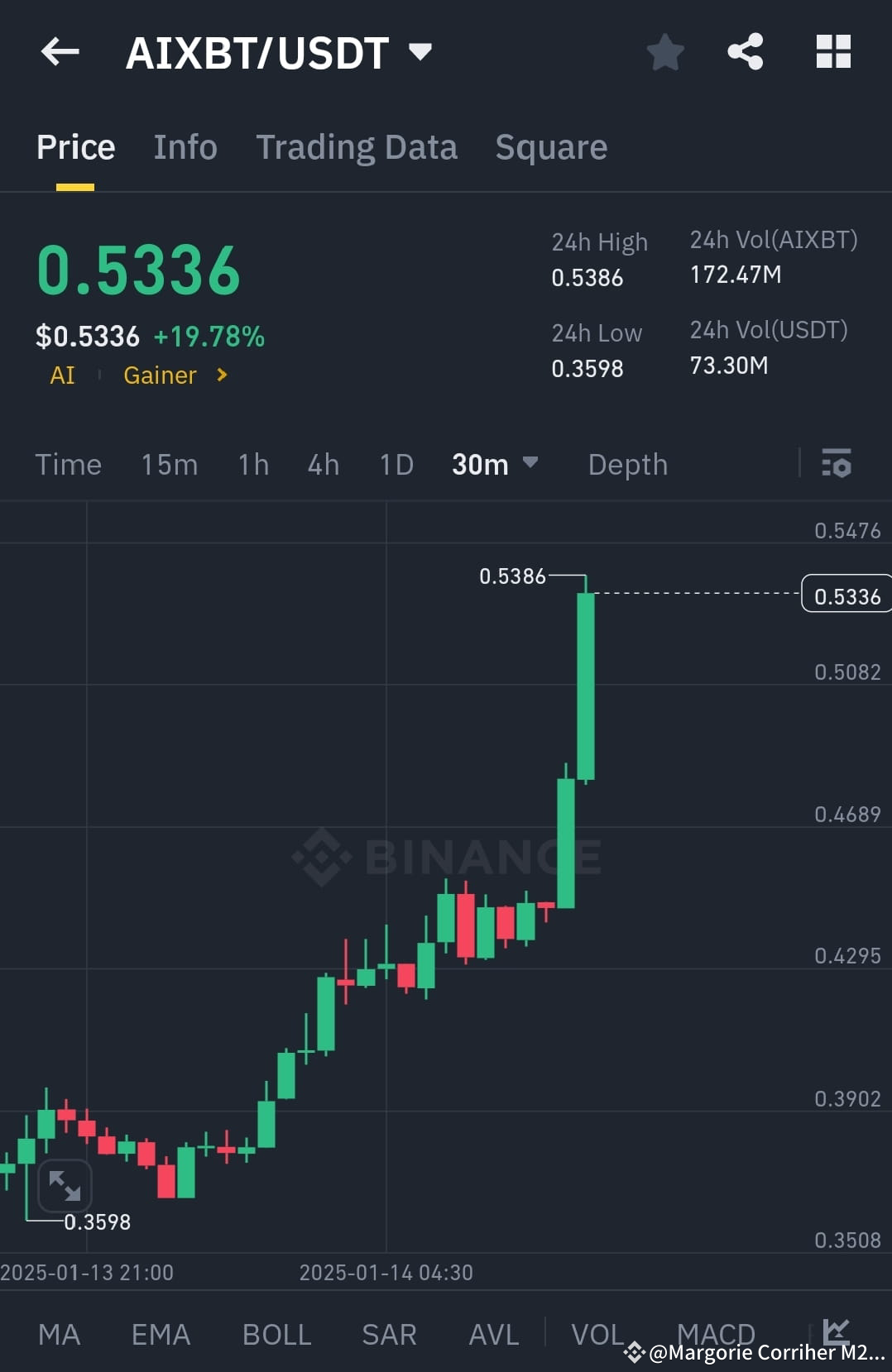Open the grid layout icon top right
The width and height of the screenshot is (892, 1372).
click(x=833, y=51)
